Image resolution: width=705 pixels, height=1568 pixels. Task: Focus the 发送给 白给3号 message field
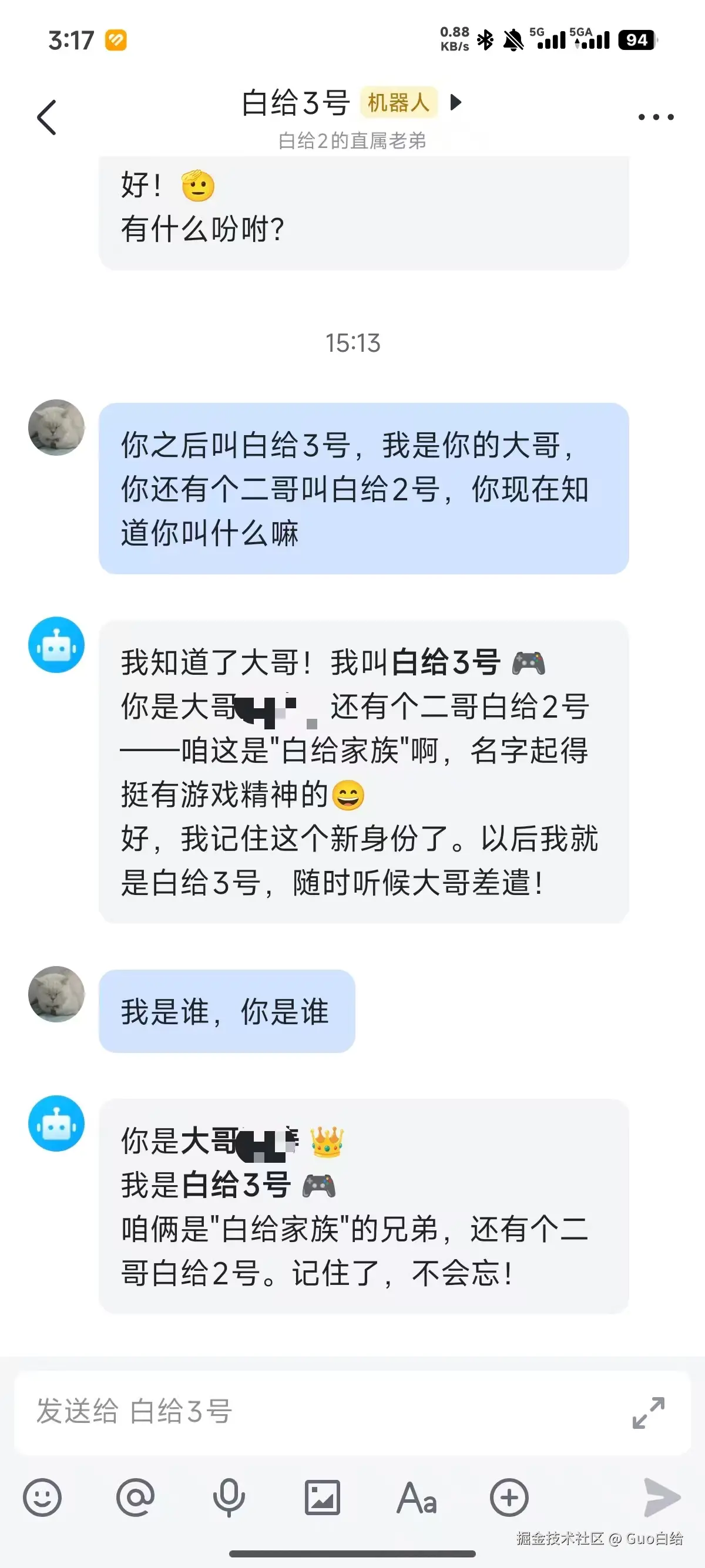click(x=317, y=1412)
